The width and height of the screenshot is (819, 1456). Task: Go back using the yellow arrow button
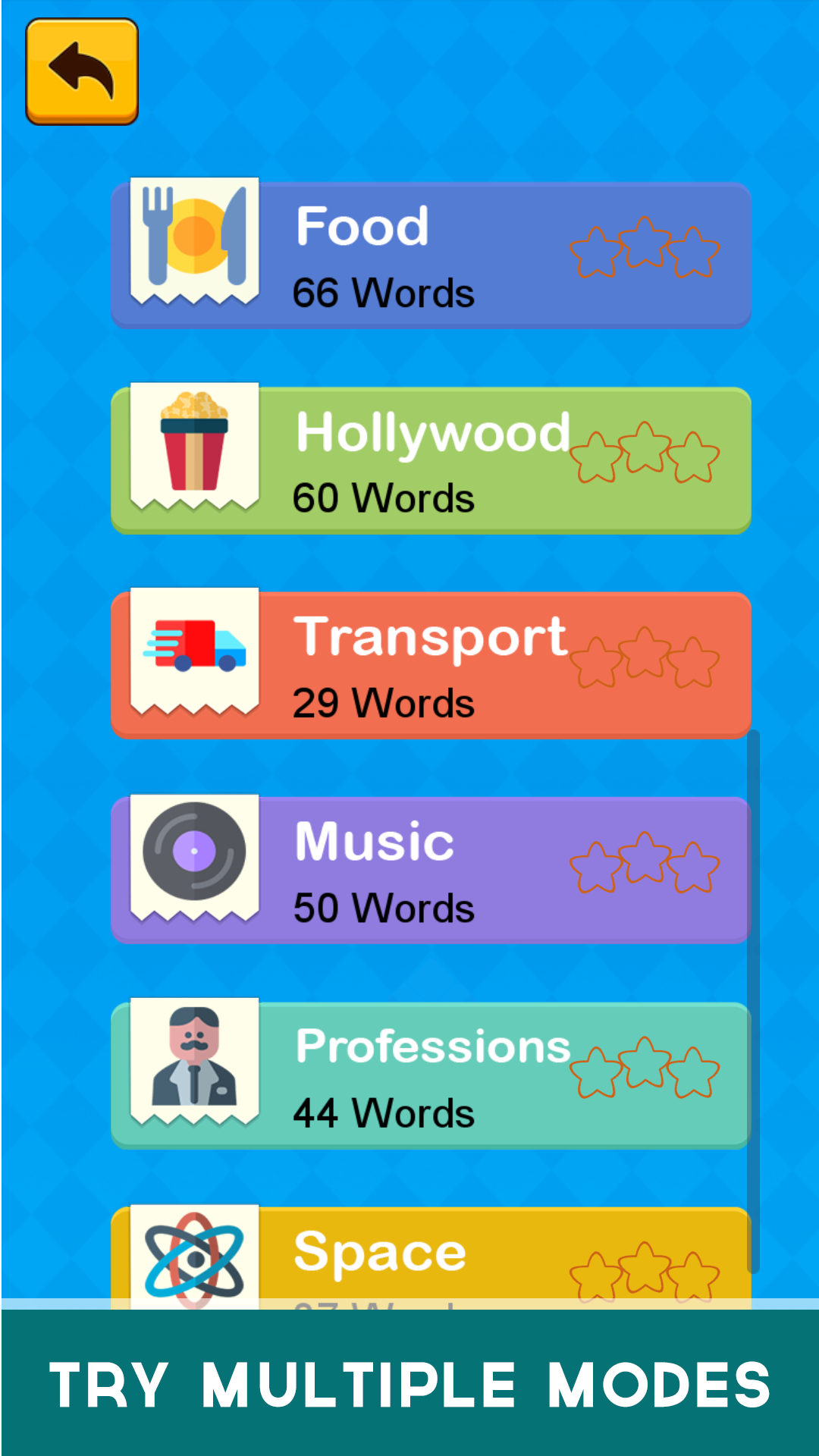[82, 71]
